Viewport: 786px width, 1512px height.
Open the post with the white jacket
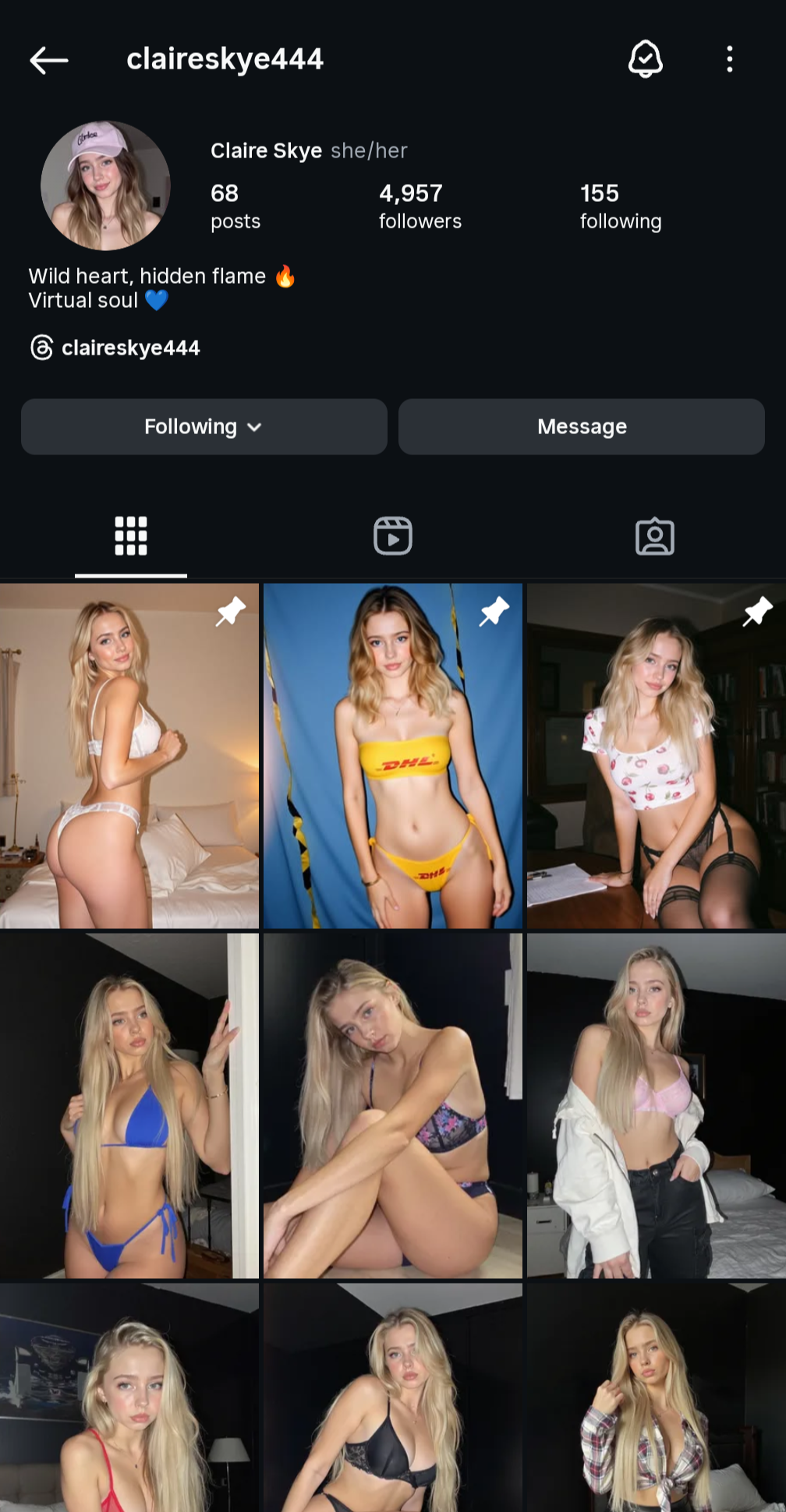(656, 1105)
